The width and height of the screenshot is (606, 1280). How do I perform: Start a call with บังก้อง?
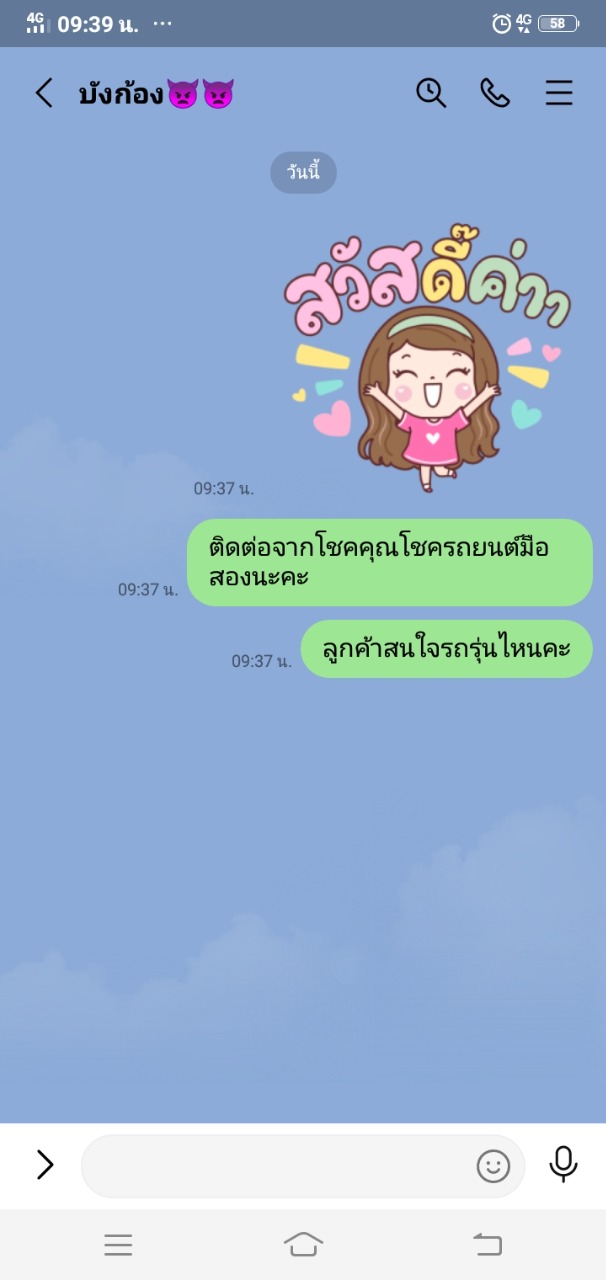pos(495,93)
